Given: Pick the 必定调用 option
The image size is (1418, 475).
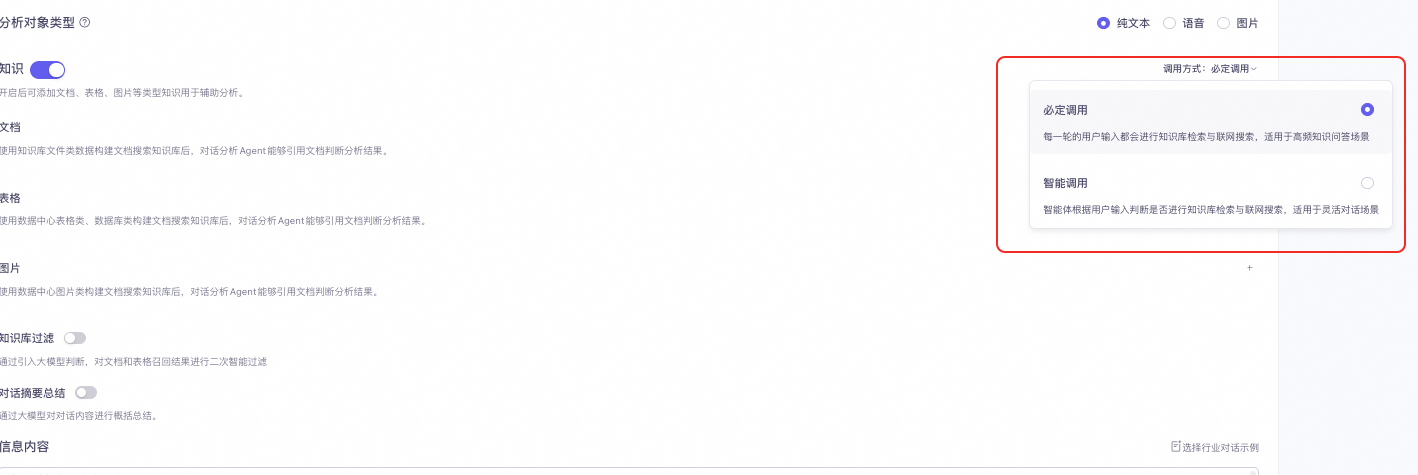Looking at the screenshot, I should 1367,110.
